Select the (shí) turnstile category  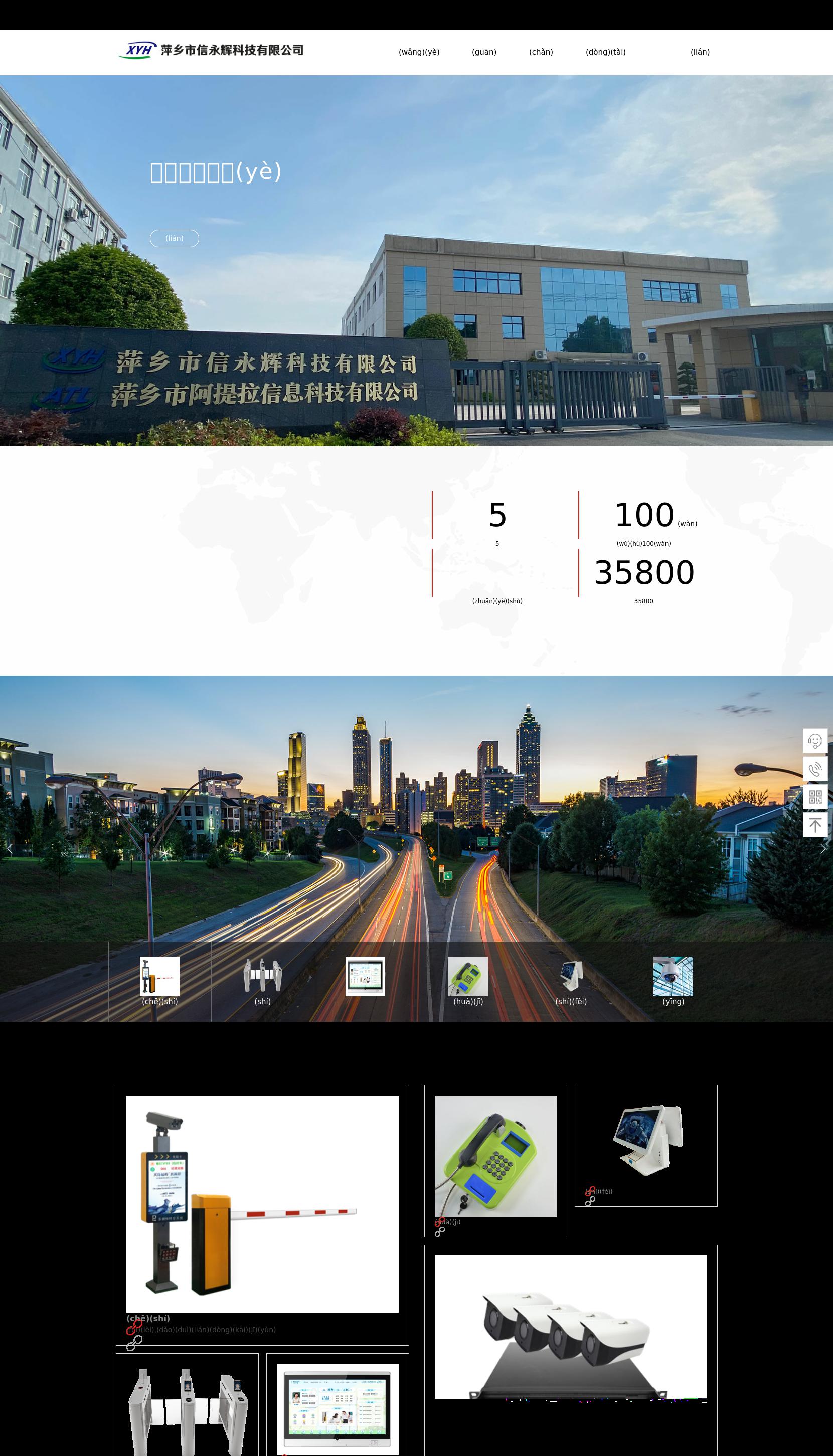(263, 981)
